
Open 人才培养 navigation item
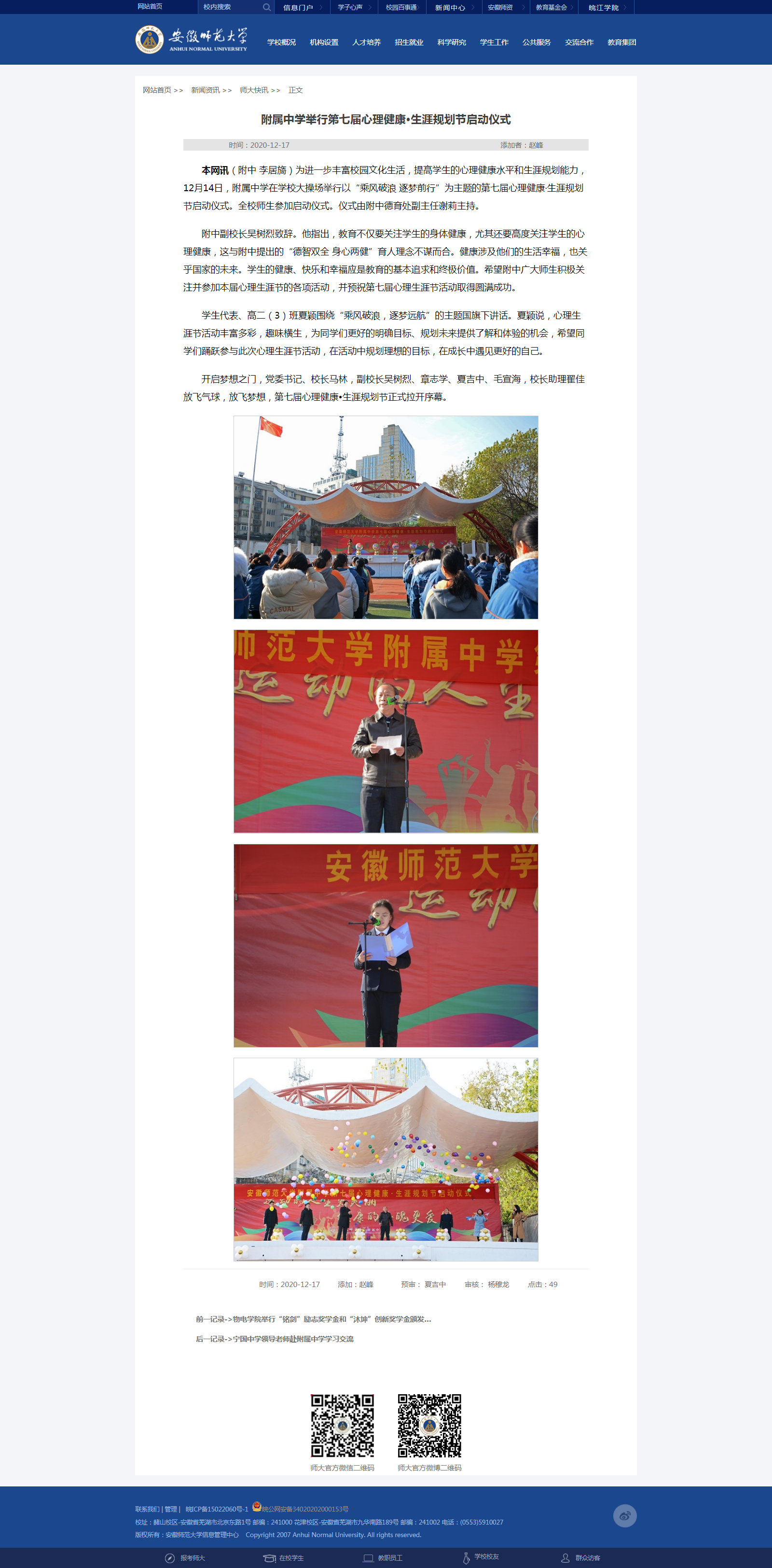[x=367, y=42]
